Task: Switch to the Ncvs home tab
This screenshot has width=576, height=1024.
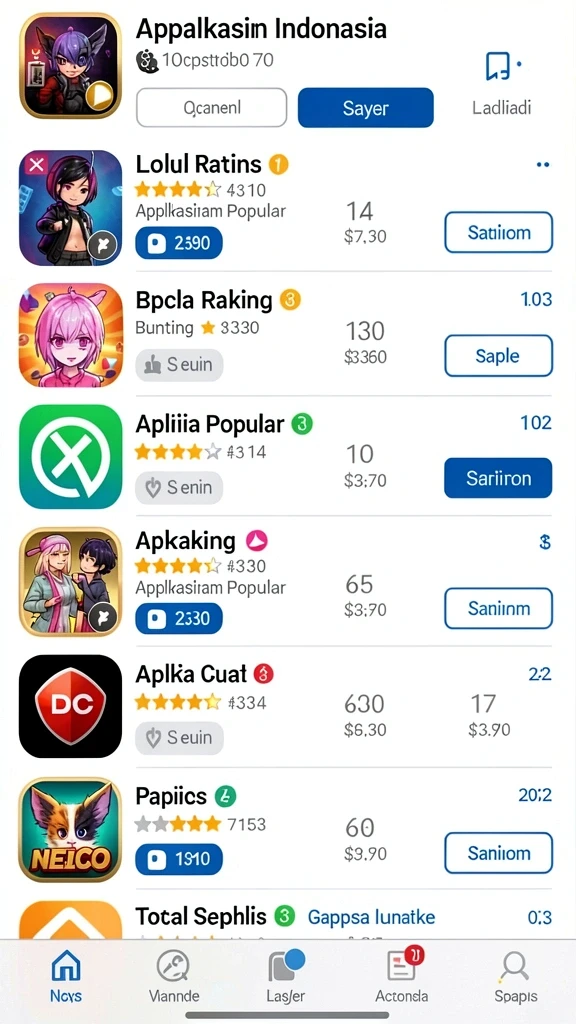Action: pyautogui.click(x=66, y=974)
